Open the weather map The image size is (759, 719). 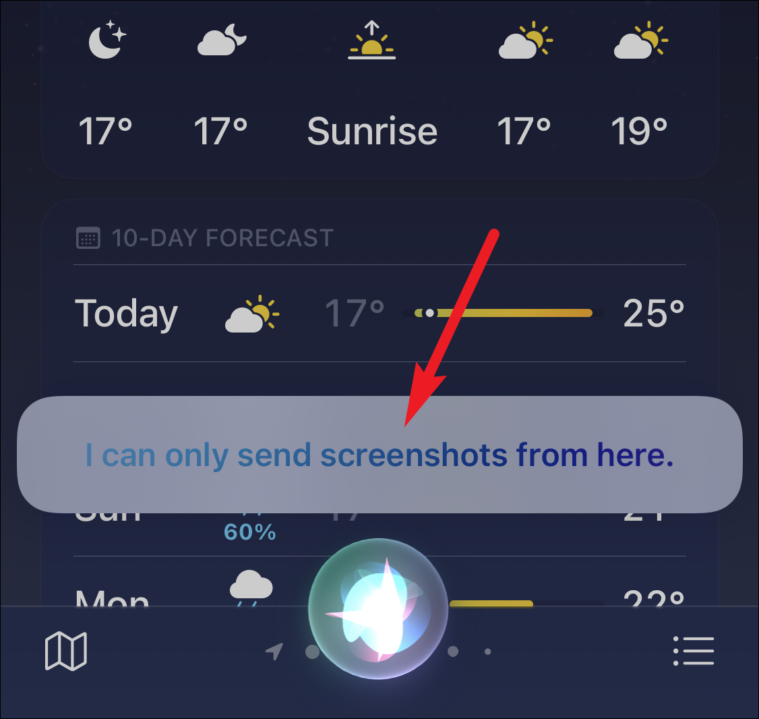click(66, 652)
